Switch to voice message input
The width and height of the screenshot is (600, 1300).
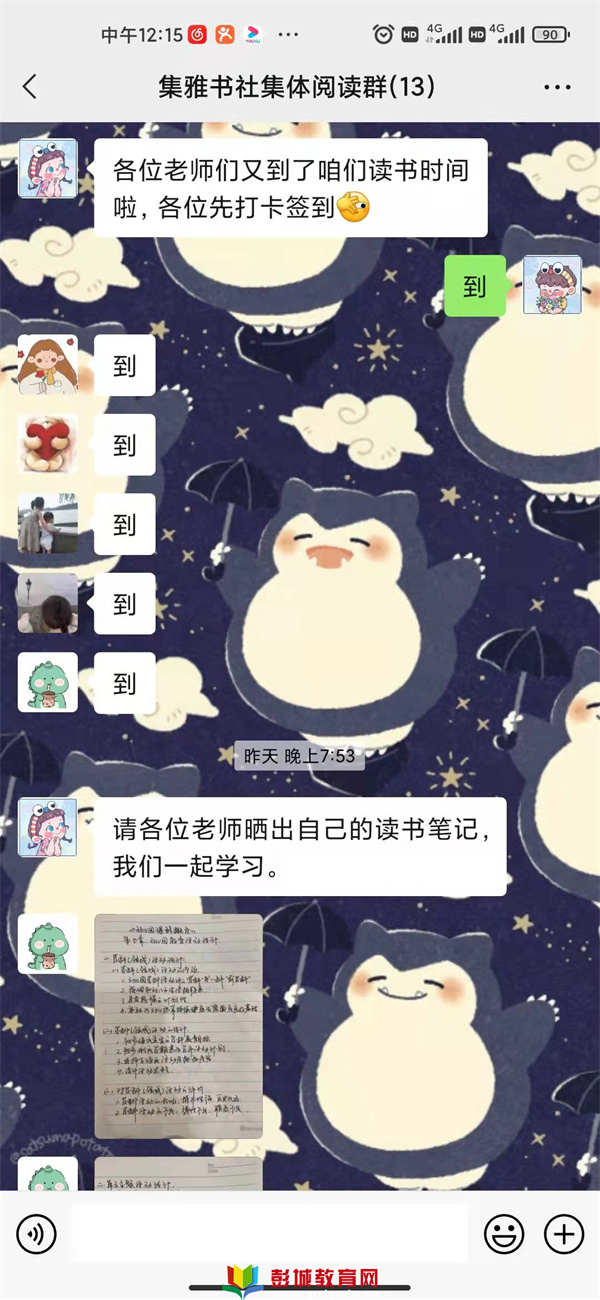tap(36, 1235)
